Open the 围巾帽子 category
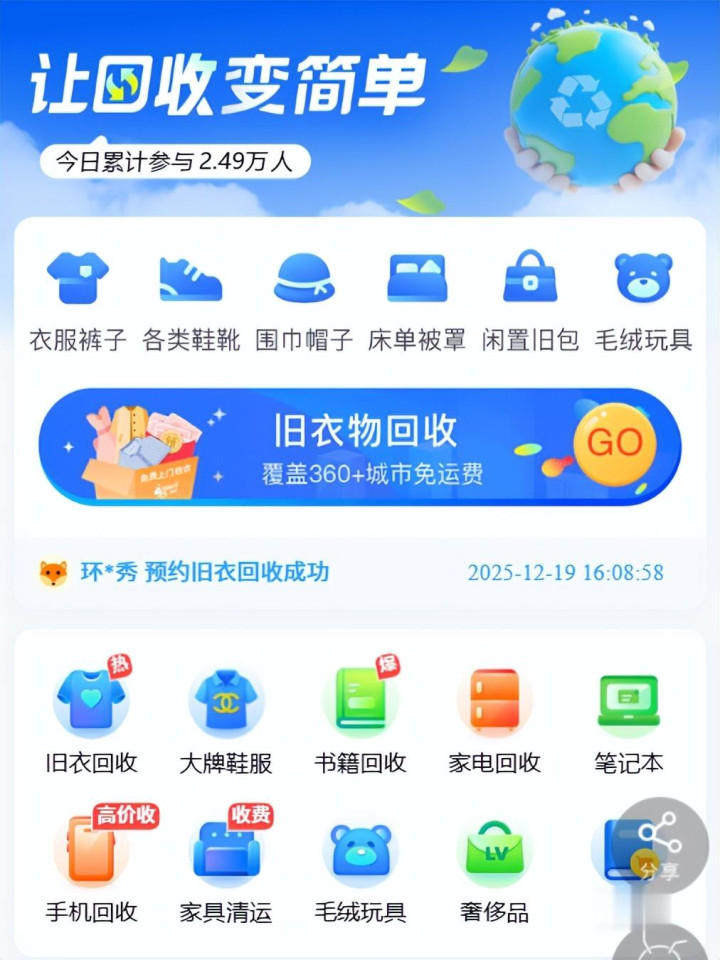This screenshot has width=720, height=960. [304, 298]
